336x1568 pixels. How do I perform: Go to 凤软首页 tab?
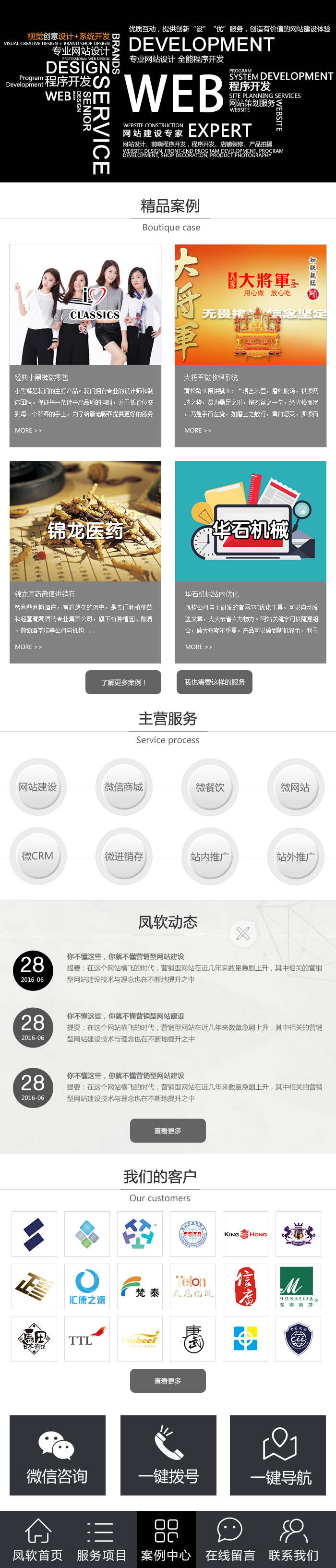click(38, 1539)
